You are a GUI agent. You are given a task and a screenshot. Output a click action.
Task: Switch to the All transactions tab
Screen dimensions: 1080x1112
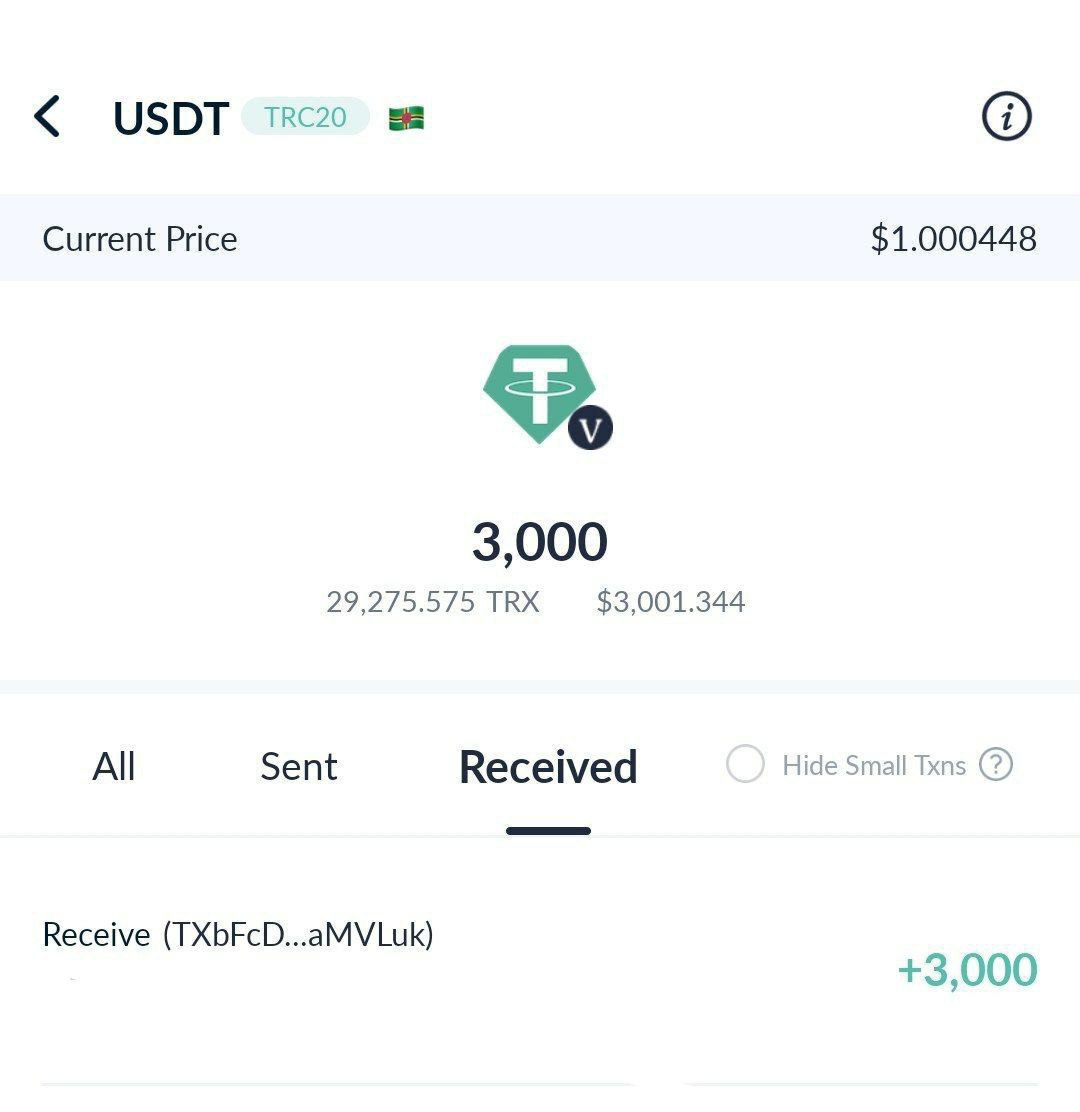click(114, 767)
